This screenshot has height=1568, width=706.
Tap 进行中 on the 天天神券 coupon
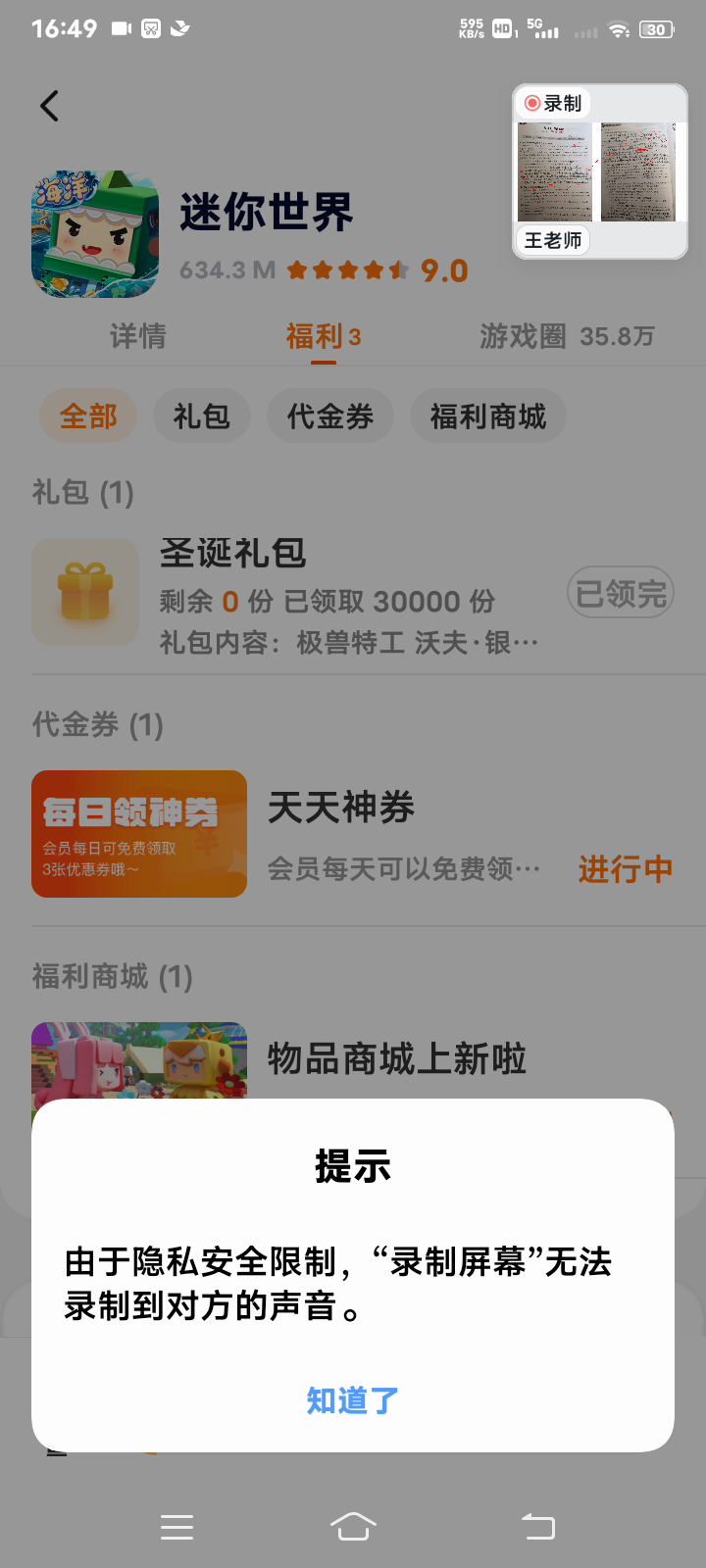click(625, 869)
